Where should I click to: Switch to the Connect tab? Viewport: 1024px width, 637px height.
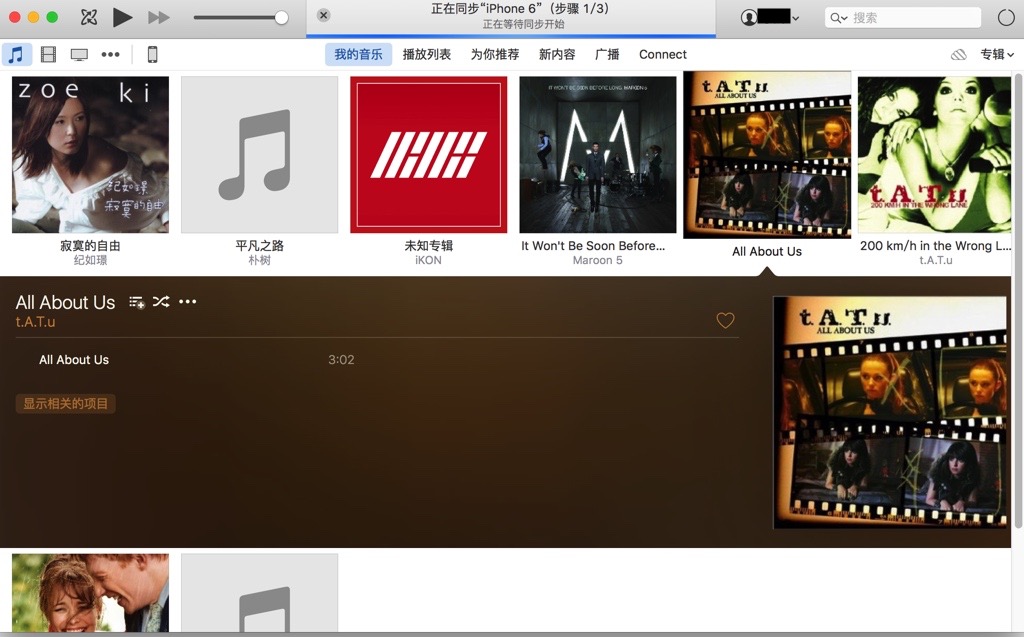click(663, 54)
